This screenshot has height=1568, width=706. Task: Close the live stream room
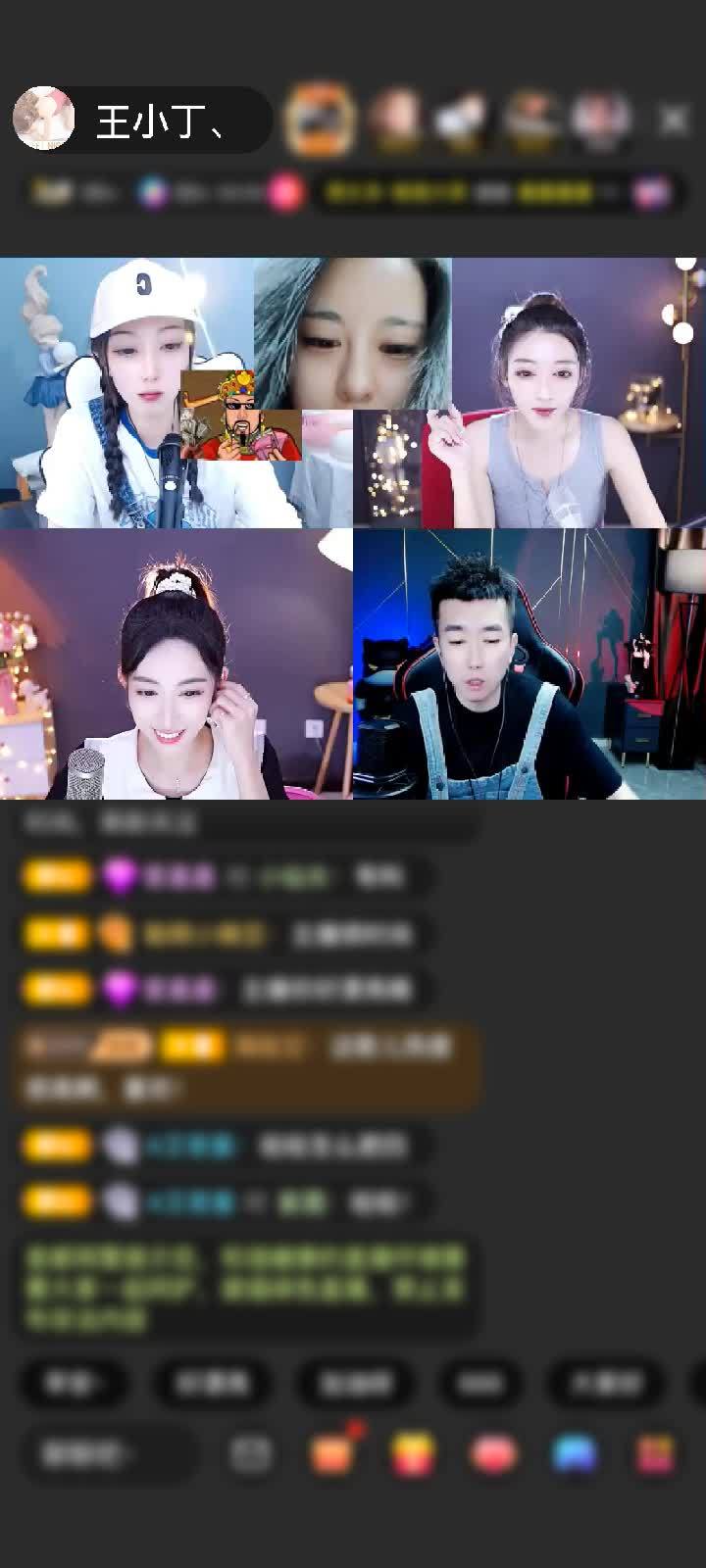pos(674,120)
